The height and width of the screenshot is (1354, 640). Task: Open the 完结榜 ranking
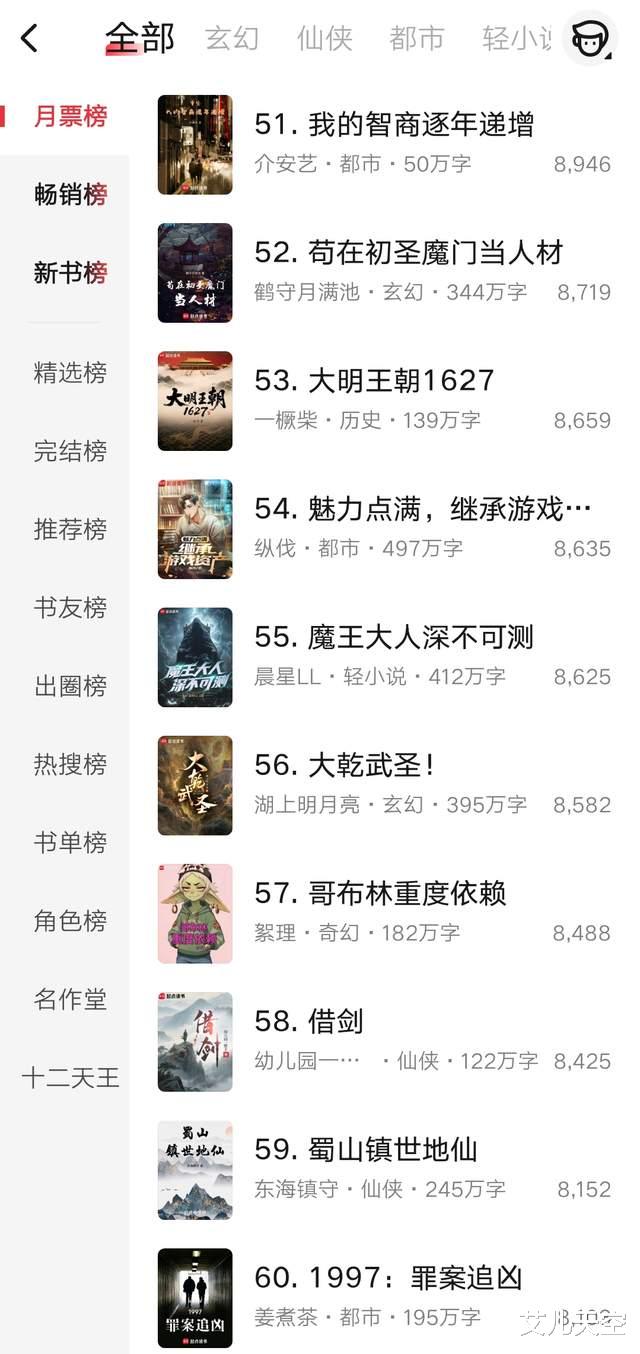[x=70, y=451]
